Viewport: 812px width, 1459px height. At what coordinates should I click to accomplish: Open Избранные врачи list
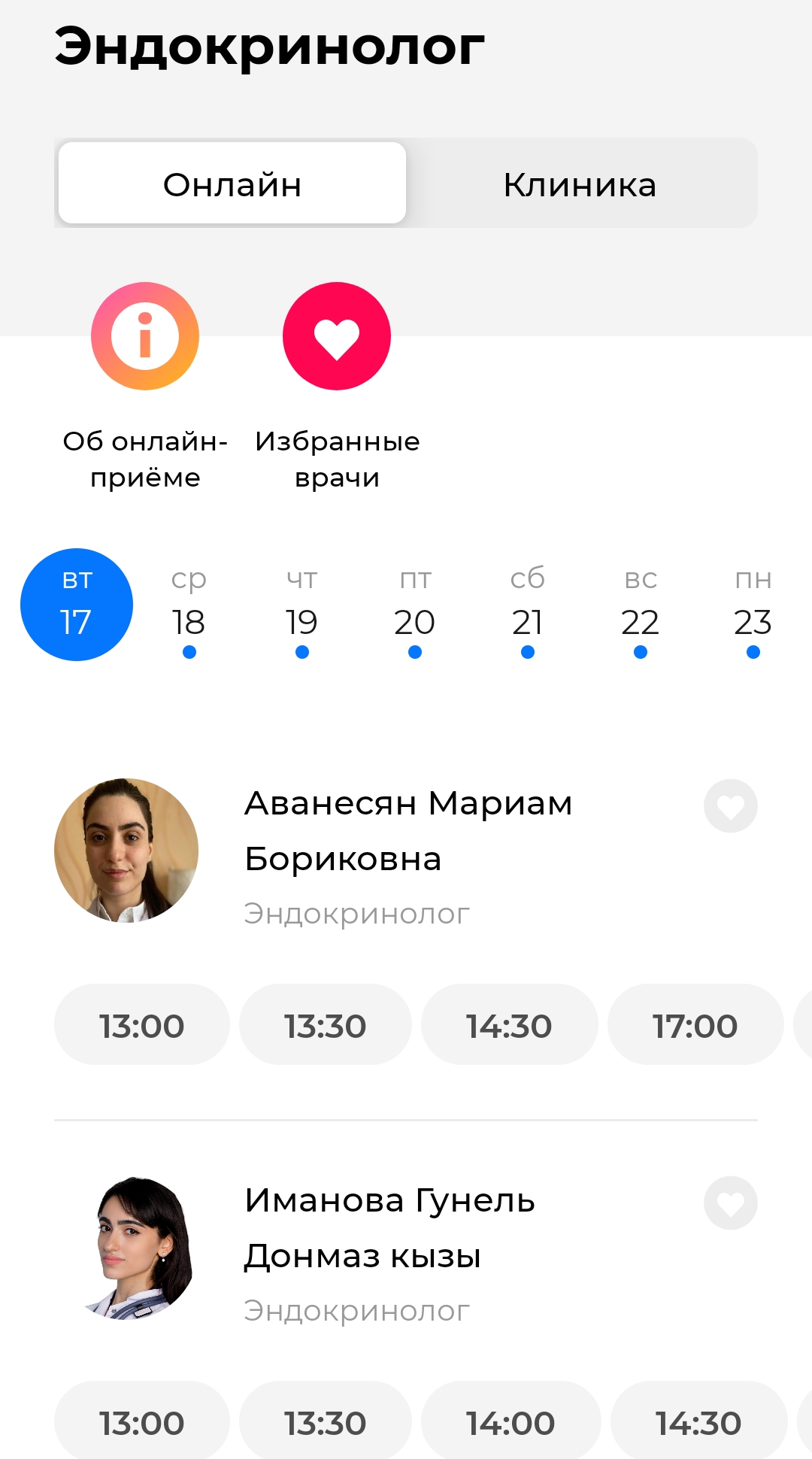[x=337, y=336]
